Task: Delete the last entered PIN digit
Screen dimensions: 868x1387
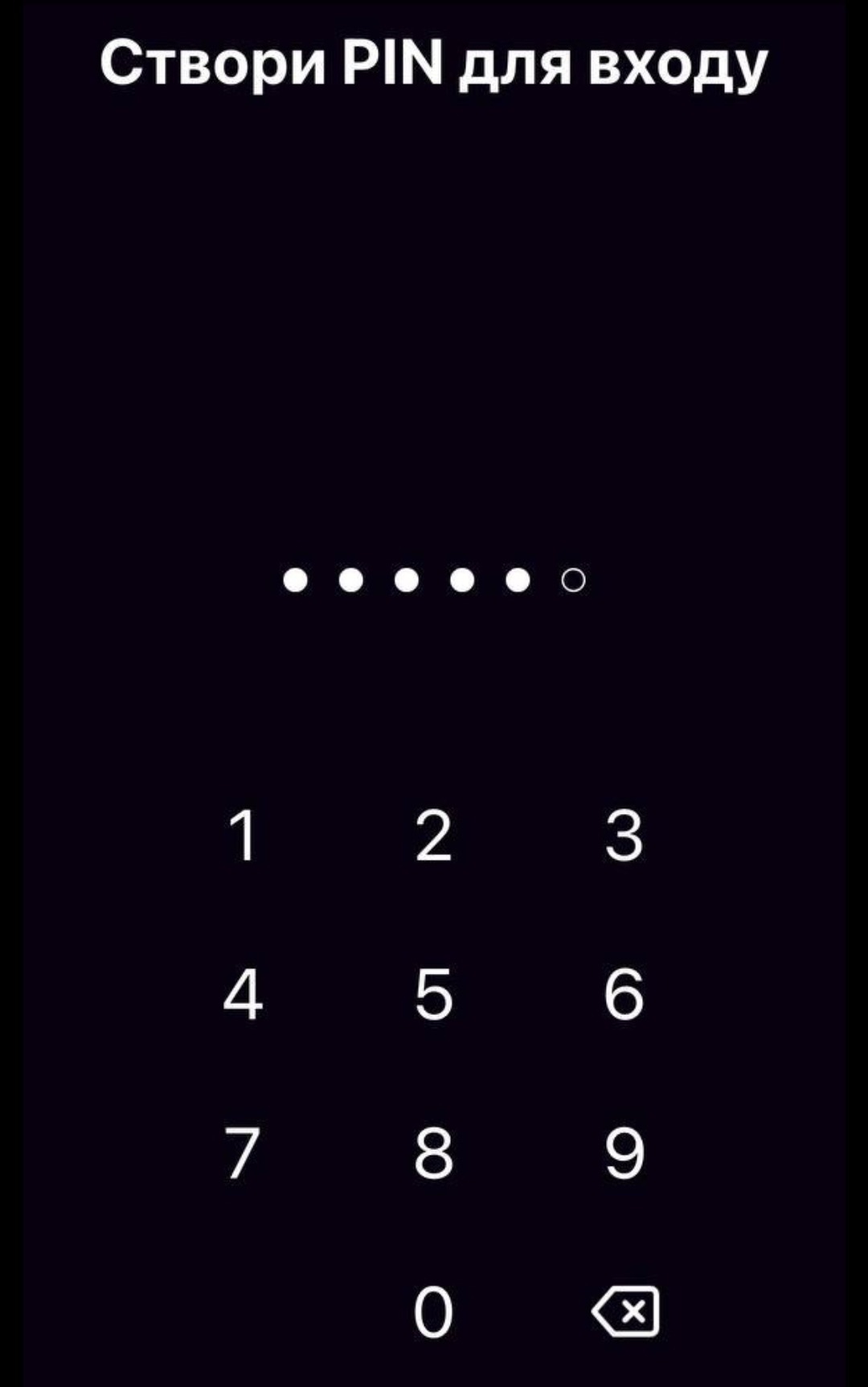Action: tap(626, 1311)
